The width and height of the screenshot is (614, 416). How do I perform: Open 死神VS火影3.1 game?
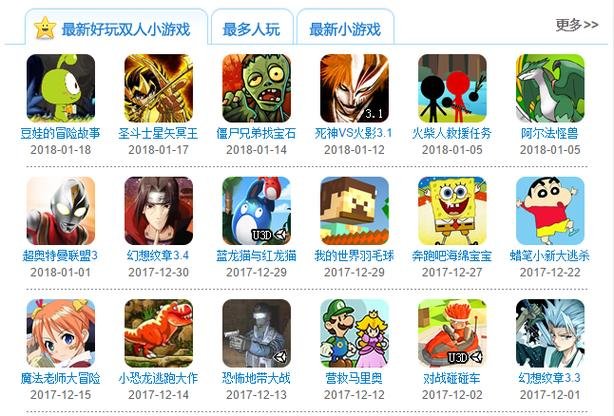point(354,88)
